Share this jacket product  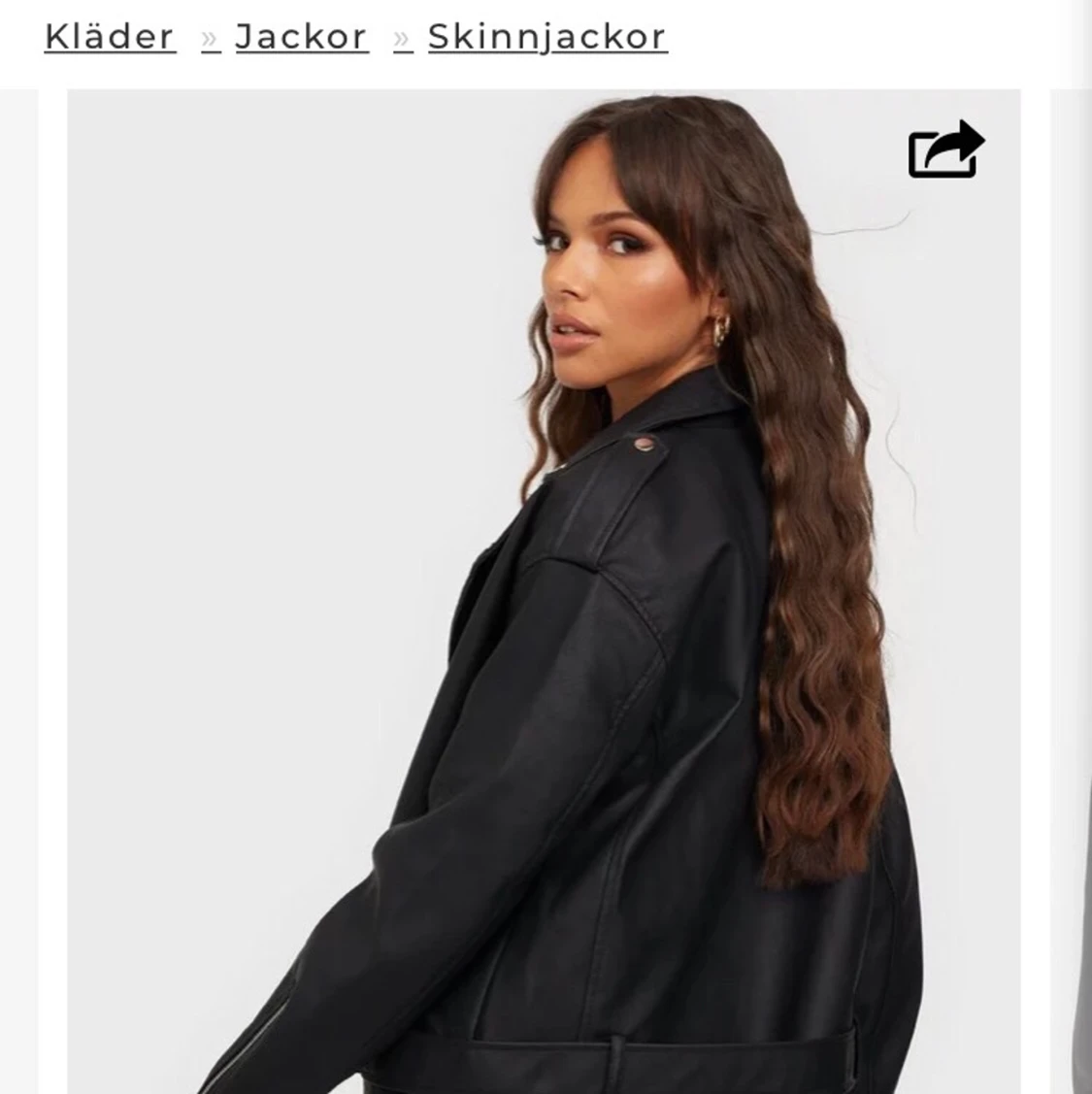[x=945, y=149]
